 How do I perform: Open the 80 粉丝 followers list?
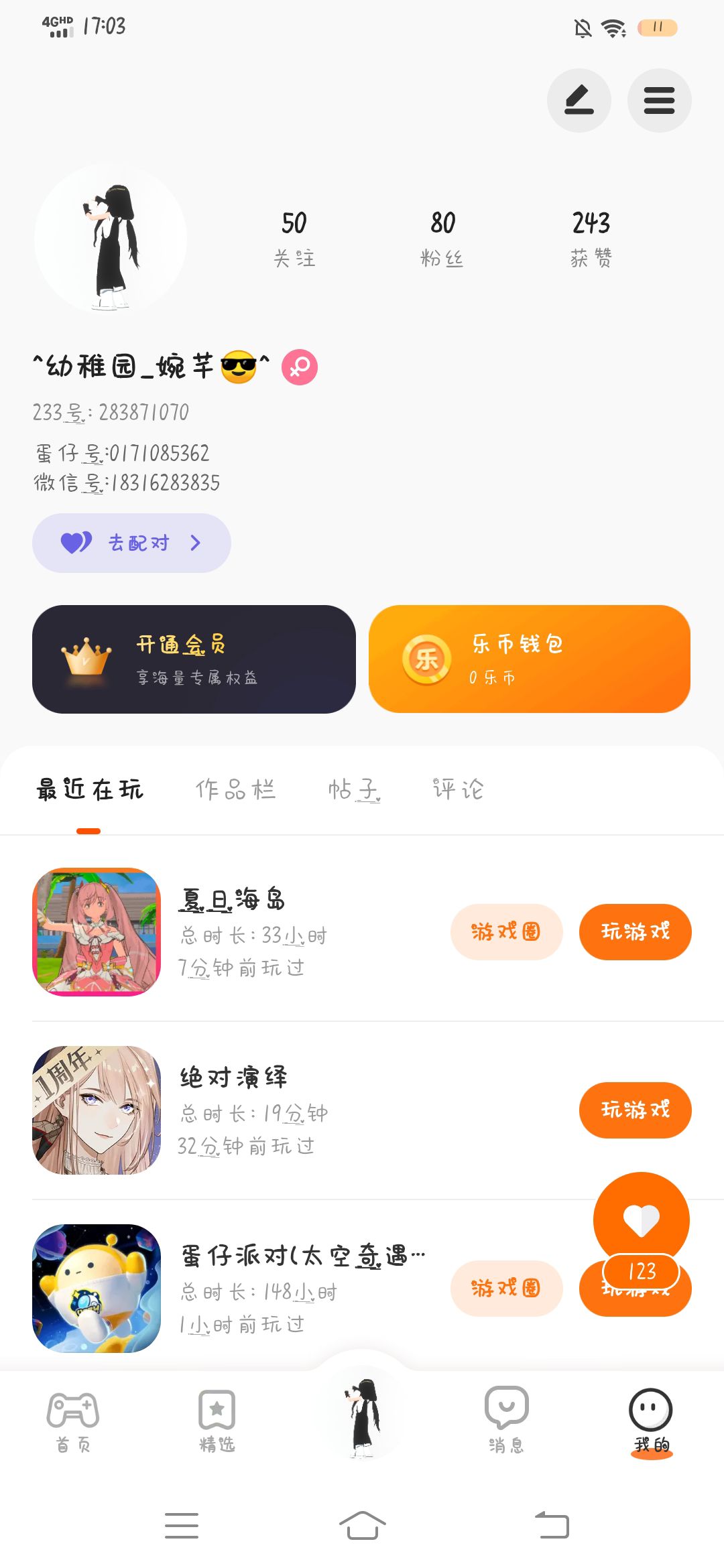click(x=442, y=239)
